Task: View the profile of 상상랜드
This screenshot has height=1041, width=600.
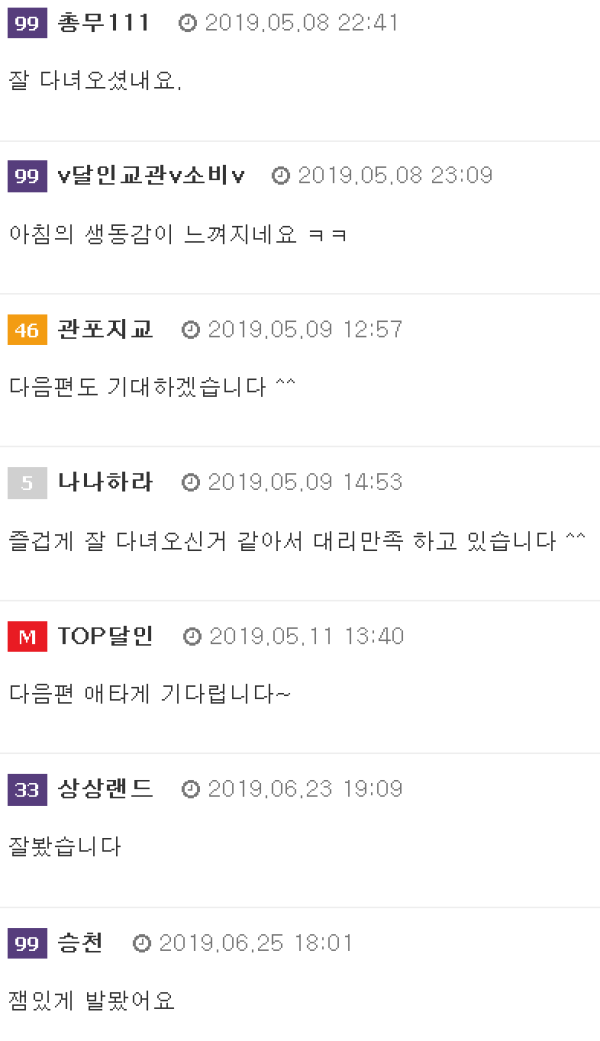Action: click(106, 789)
